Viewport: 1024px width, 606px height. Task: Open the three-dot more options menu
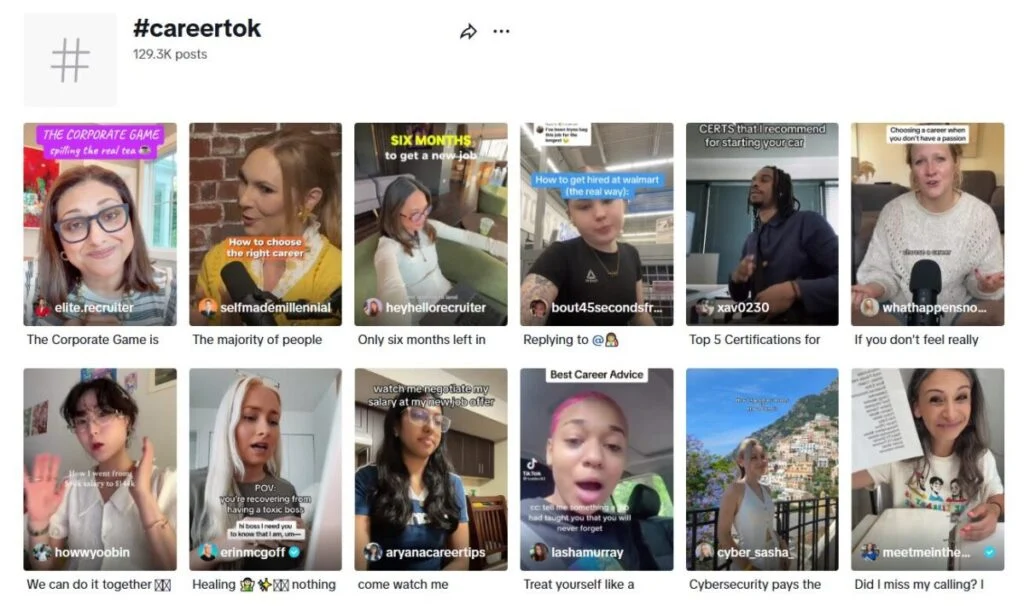pos(501,31)
